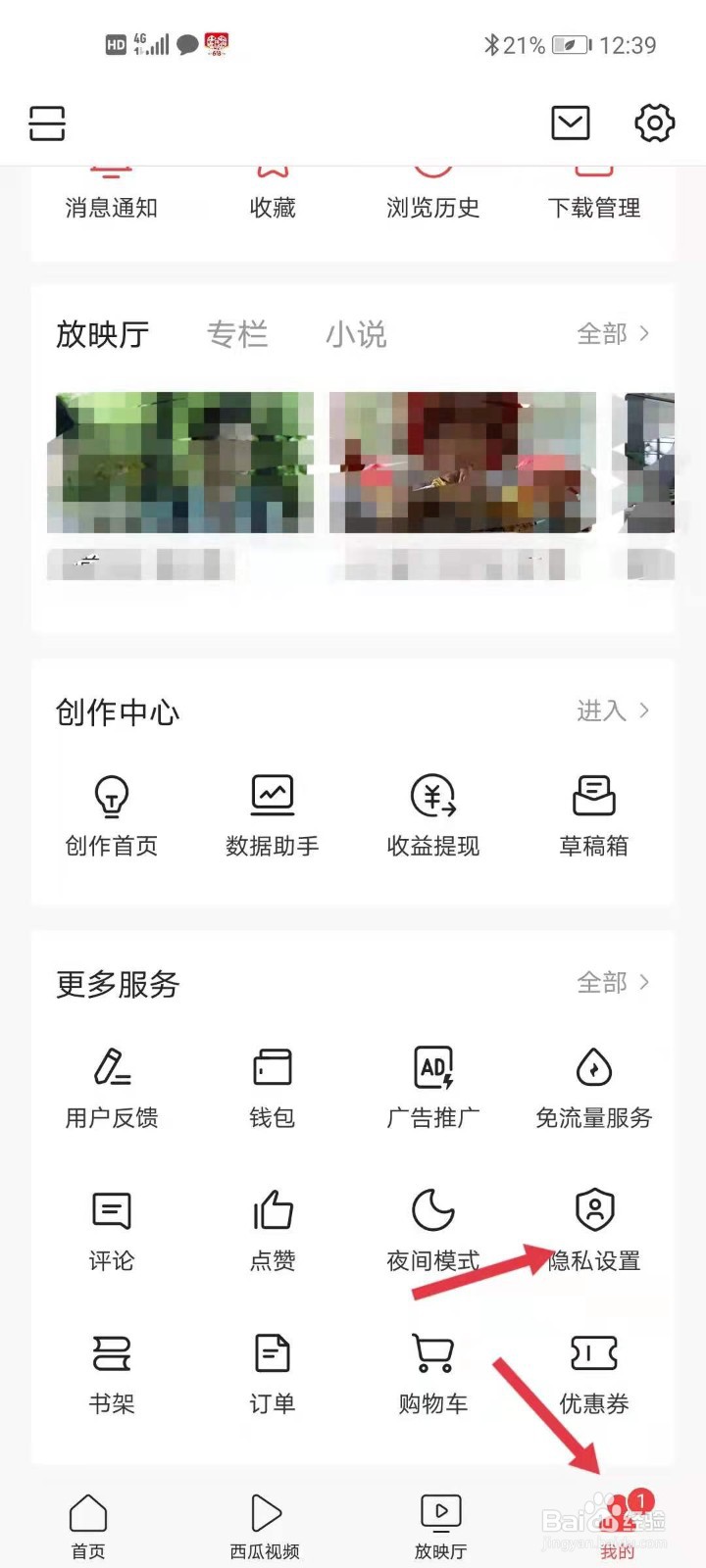This screenshot has height=1568, width=706.
Task: Open 隐私设置 privacy settings
Action: click(594, 1230)
